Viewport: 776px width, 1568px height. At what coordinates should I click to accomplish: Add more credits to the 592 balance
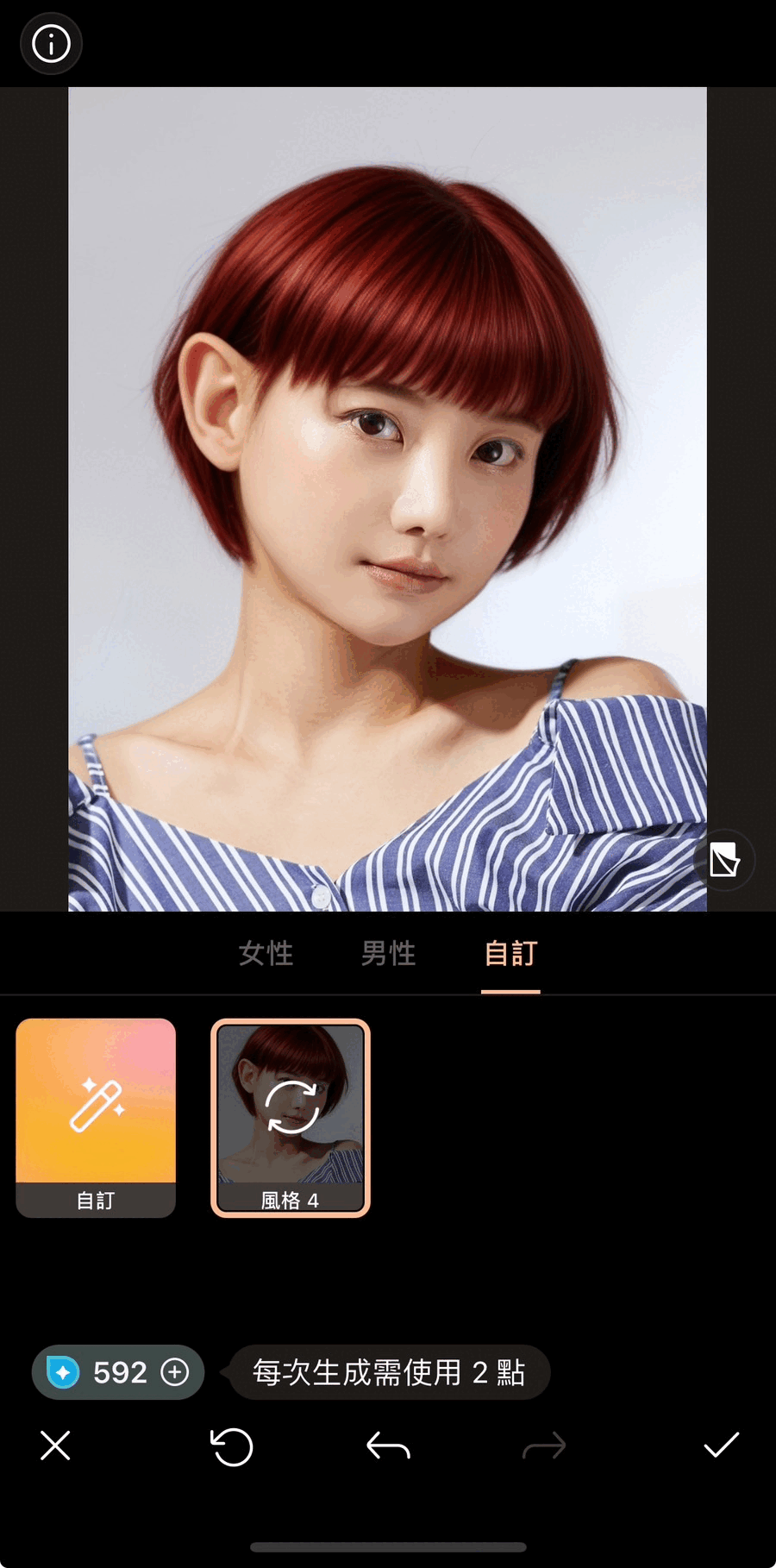tap(175, 1371)
